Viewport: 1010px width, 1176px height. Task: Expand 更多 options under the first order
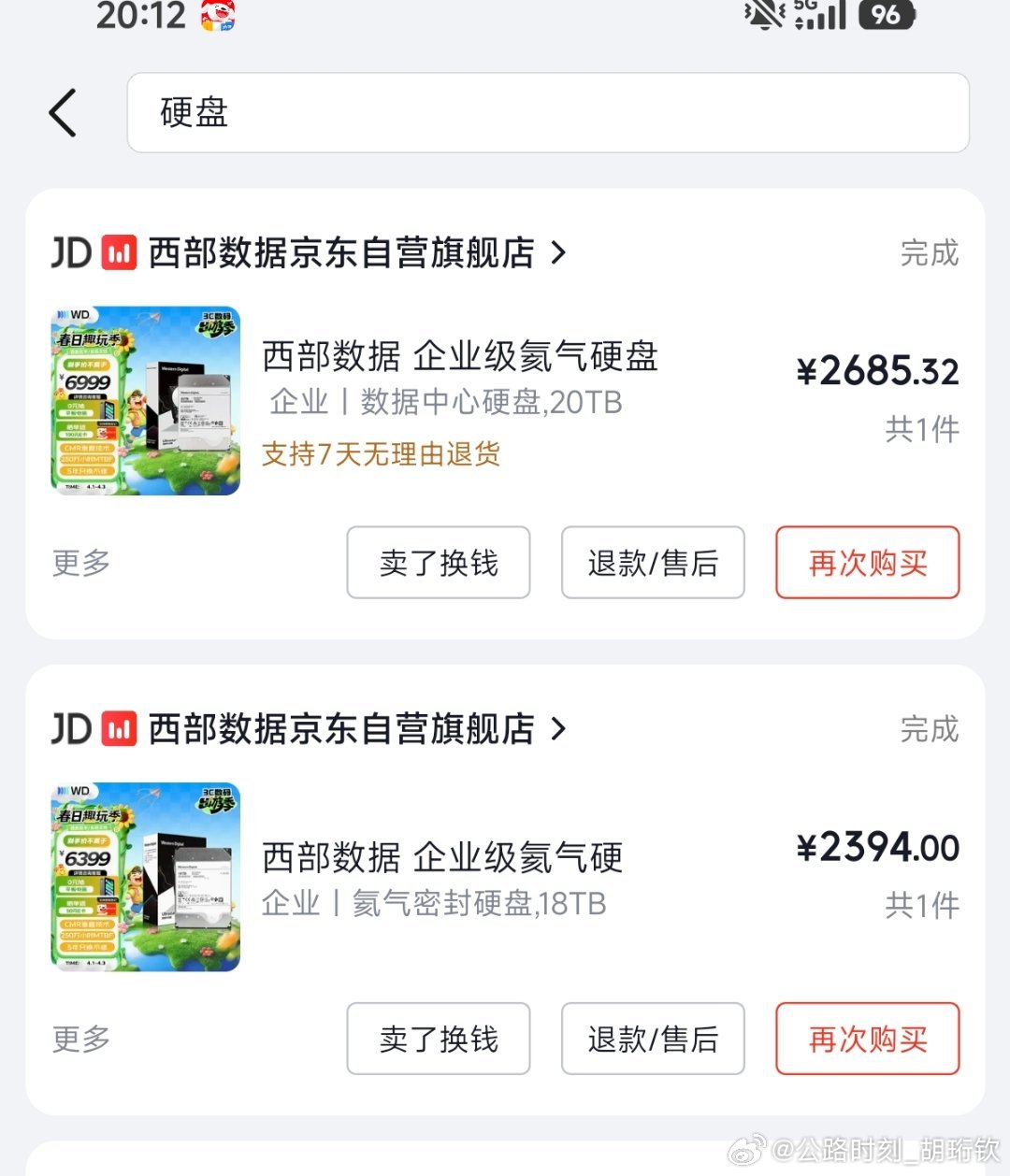[x=79, y=563]
